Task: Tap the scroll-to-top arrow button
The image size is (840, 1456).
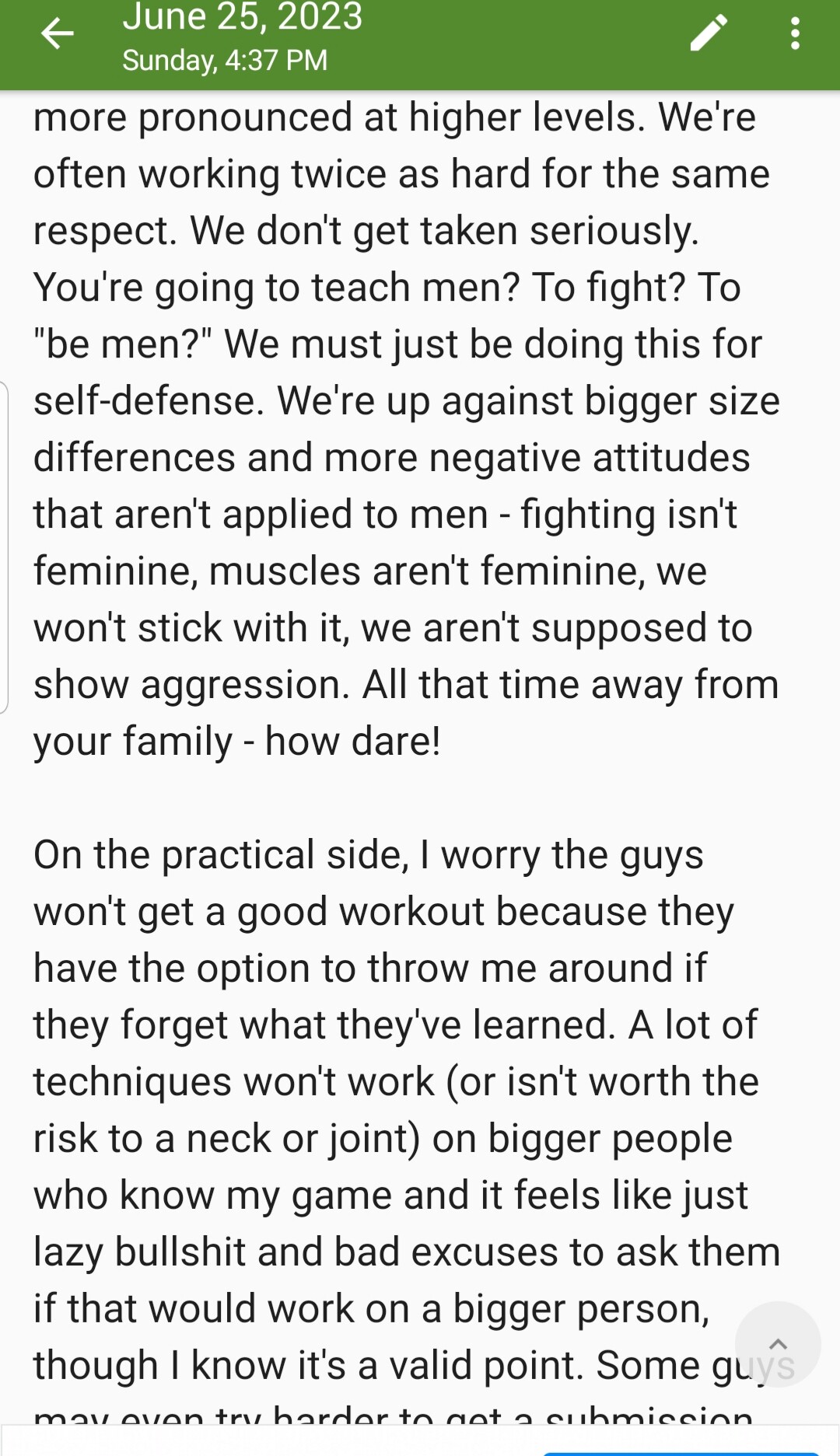Action: click(x=778, y=1344)
